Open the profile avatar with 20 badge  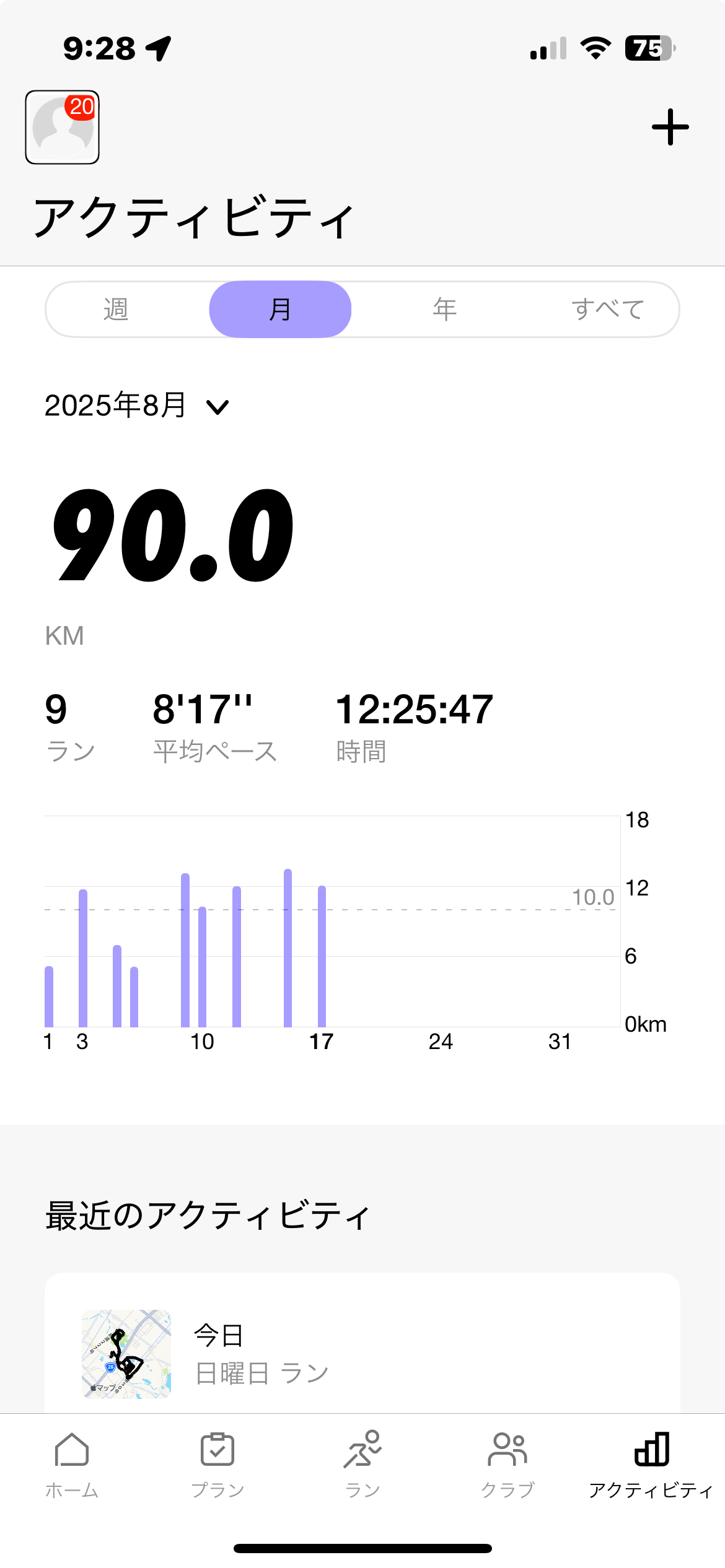pos(62,127)
